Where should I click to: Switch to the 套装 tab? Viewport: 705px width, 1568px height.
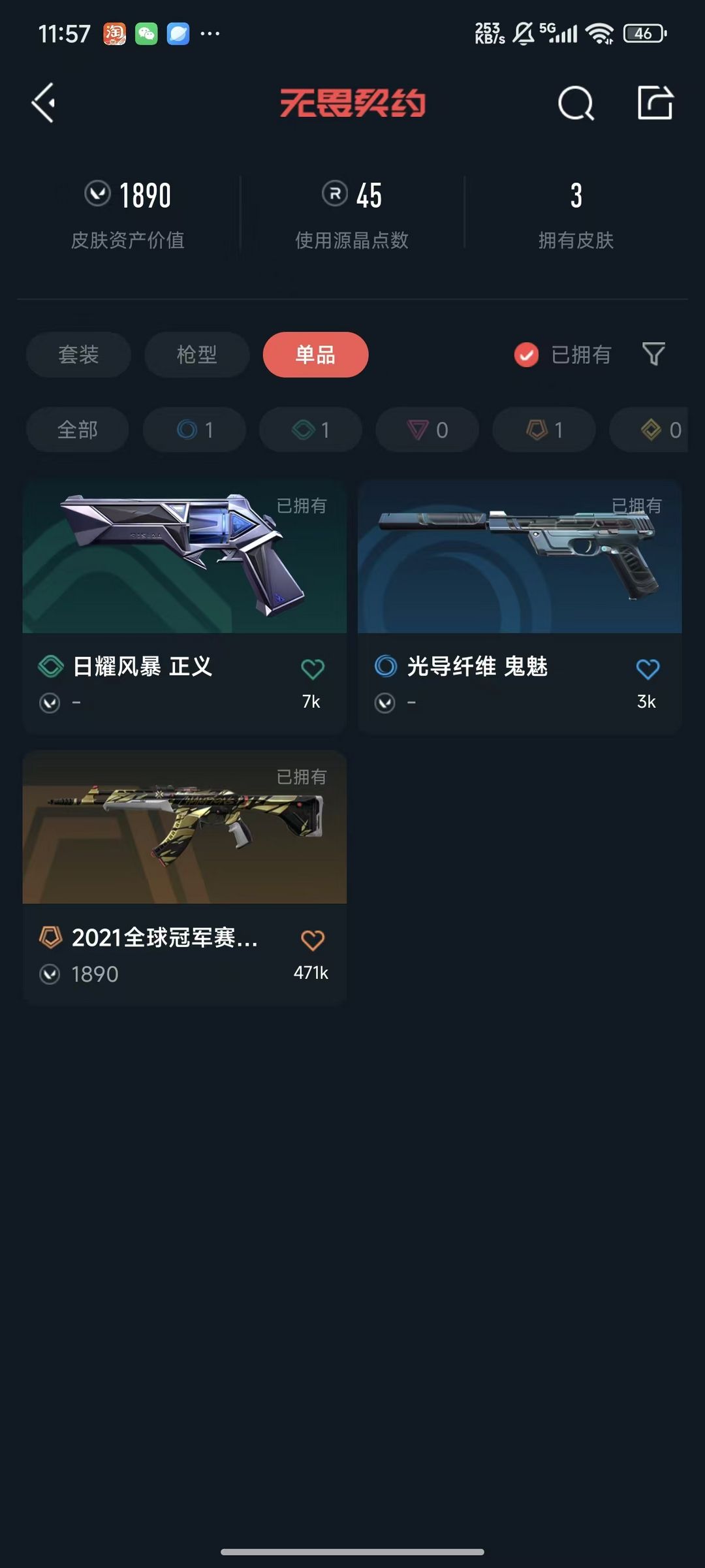click(x=78, y=355)
